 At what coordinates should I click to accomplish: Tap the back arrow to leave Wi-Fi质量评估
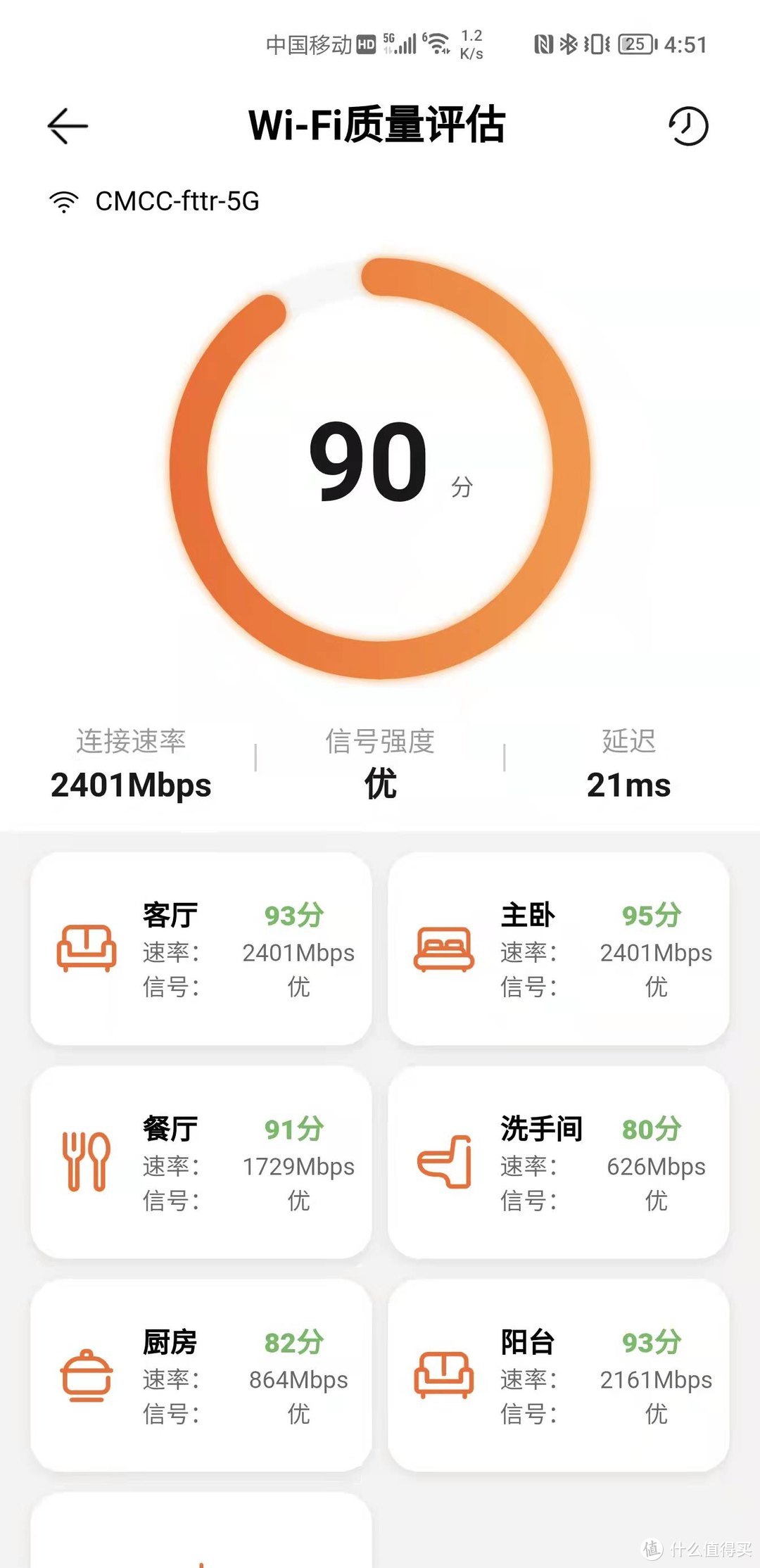67,125
